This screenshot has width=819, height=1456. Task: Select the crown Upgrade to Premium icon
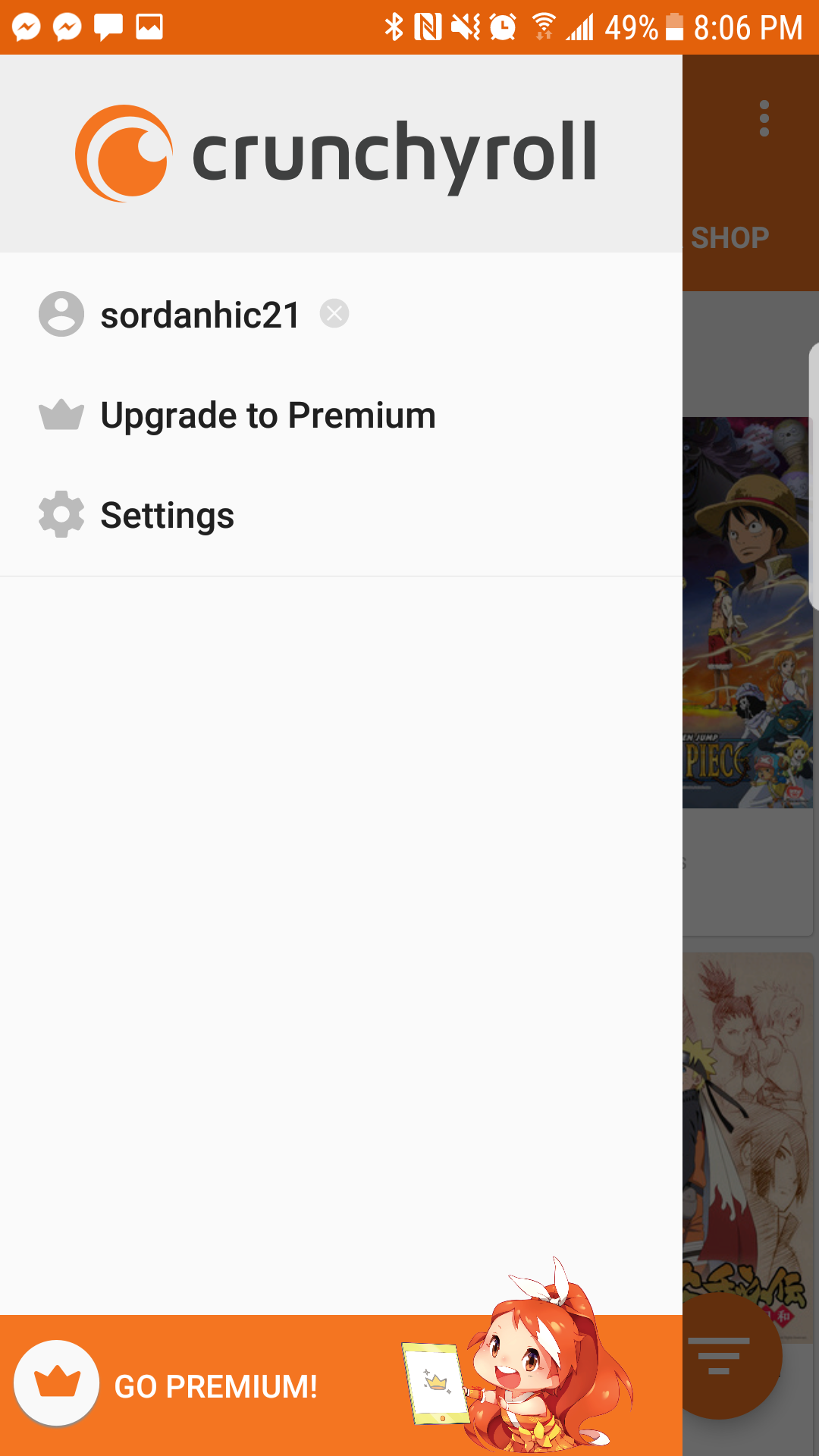pos(60,414)
